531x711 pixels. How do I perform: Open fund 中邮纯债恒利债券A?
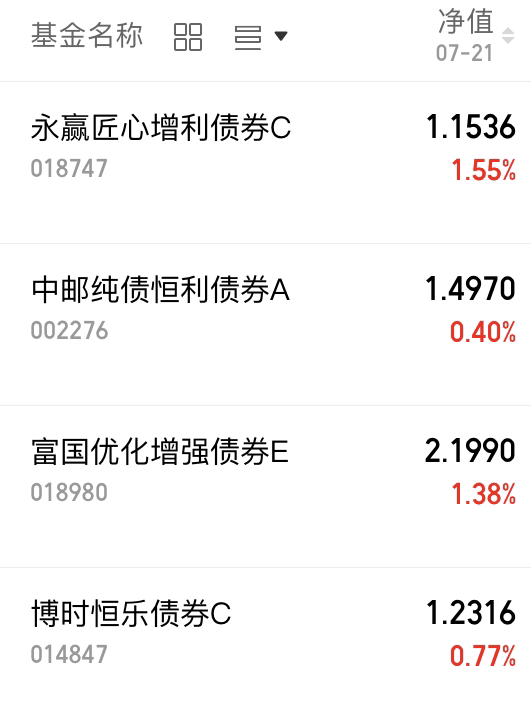click(265, 324)
